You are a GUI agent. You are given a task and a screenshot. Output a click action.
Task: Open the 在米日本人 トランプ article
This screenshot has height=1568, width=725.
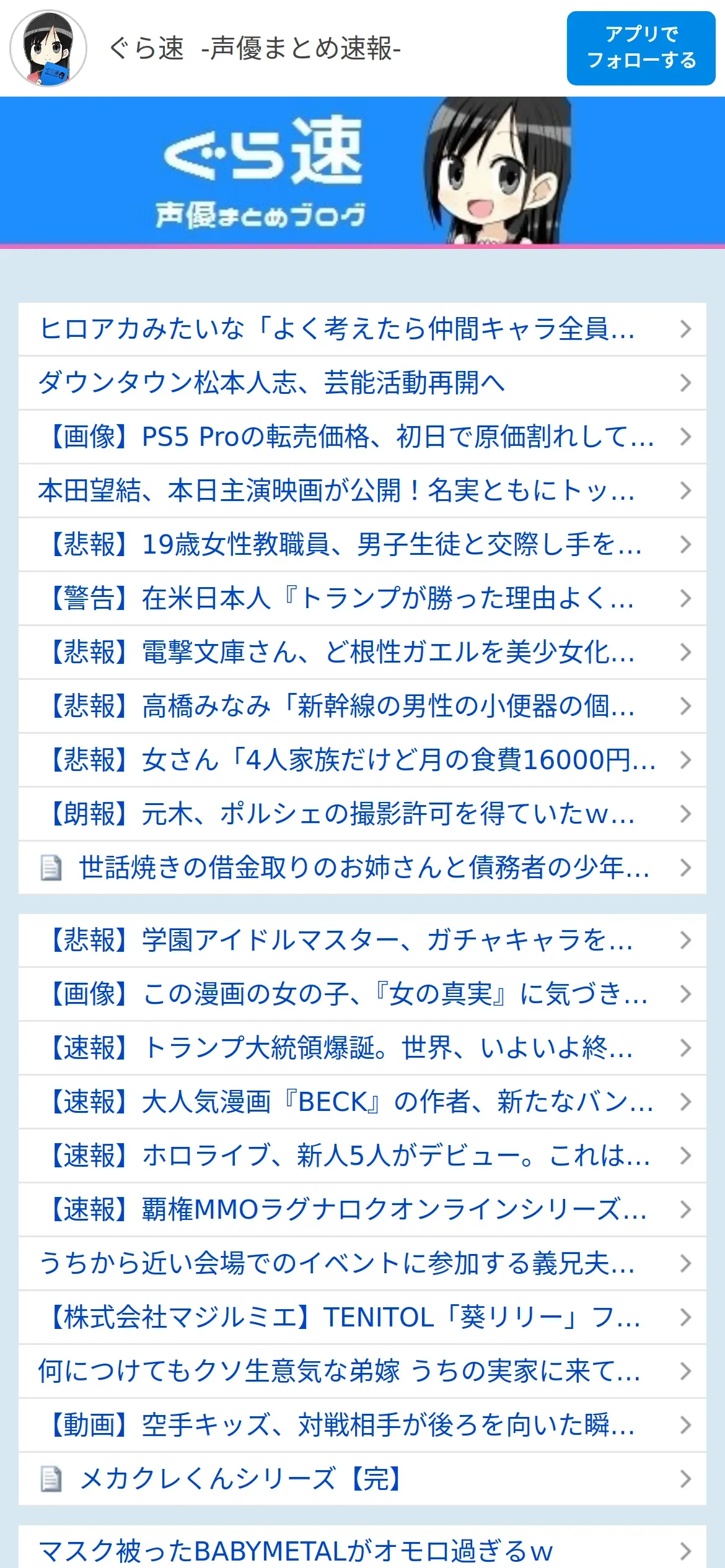[x=362, y=598]
